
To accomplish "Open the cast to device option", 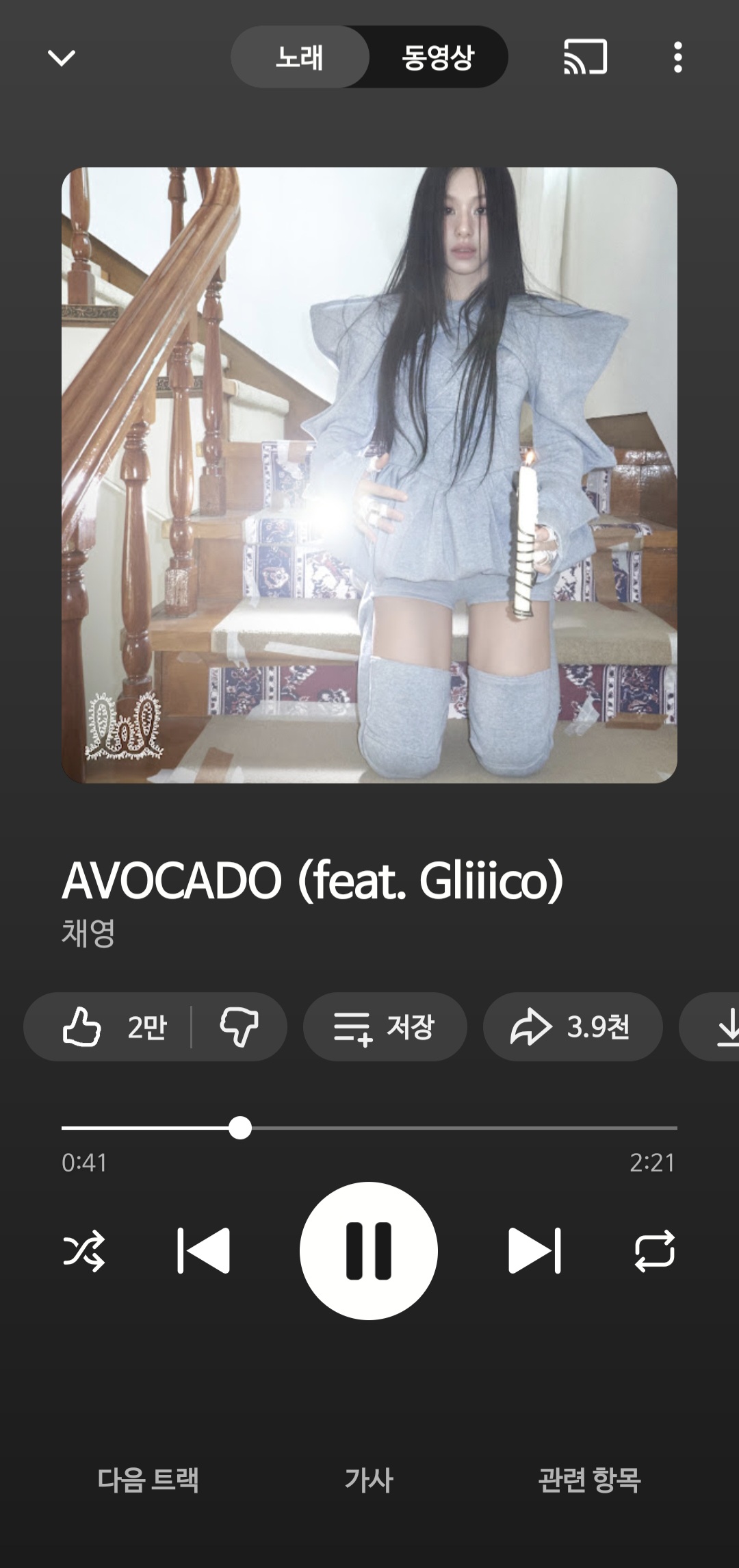I will coord(585,58).
